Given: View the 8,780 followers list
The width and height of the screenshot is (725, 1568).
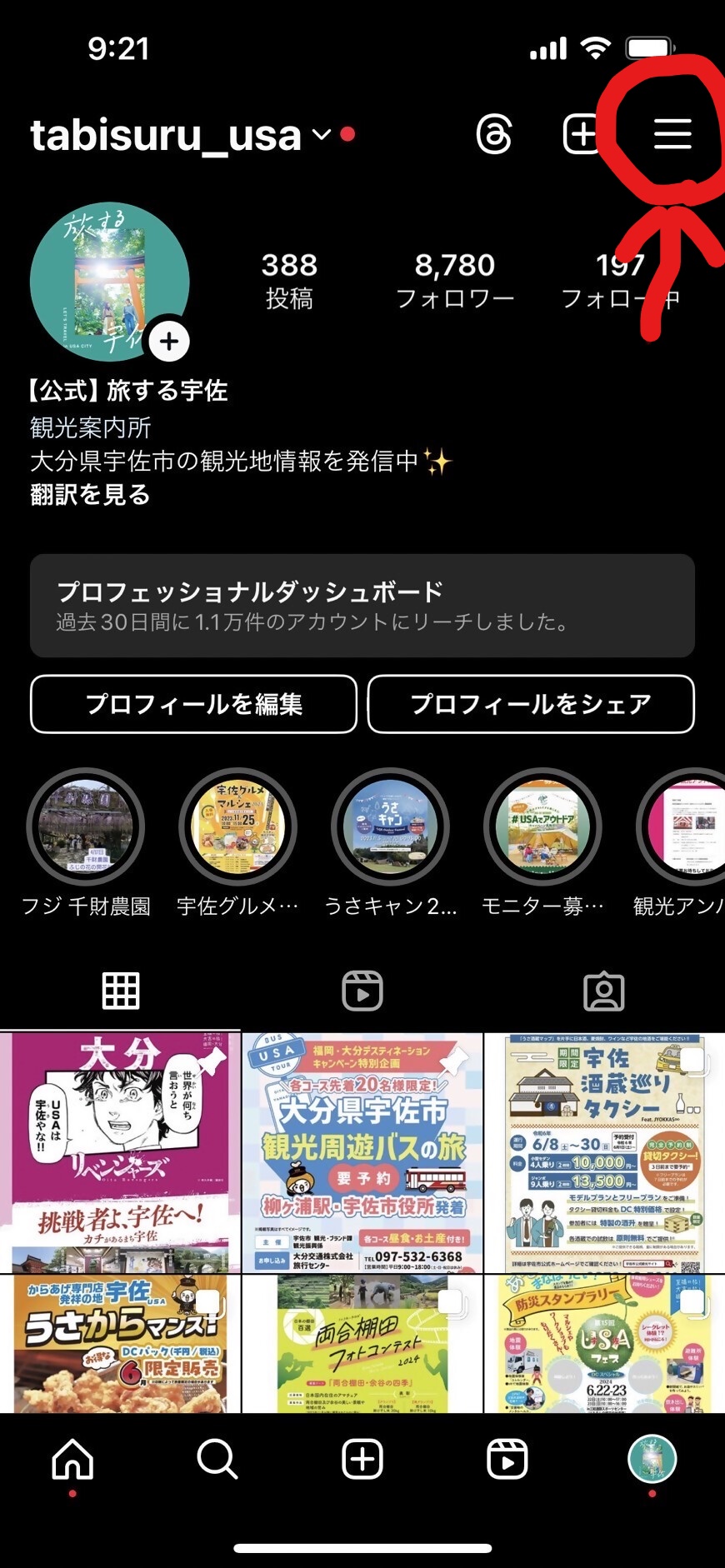Looking at the screenshot, I should pos(455,281).
